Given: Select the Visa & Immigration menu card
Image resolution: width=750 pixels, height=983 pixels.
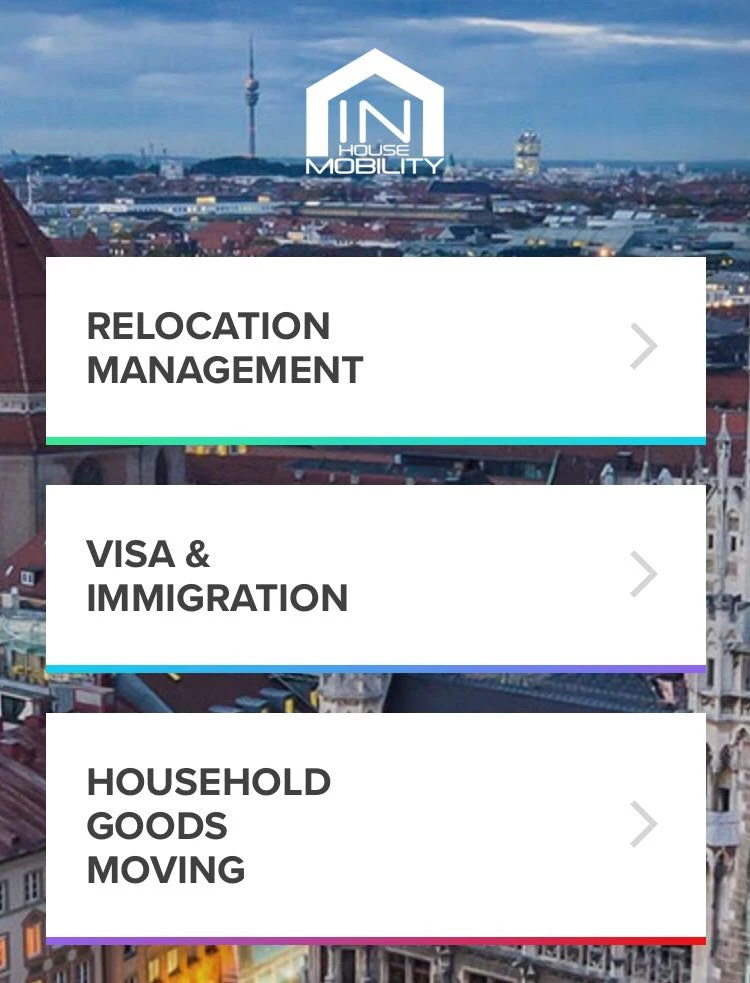Looking at the screenshot, I should point(375,575).
